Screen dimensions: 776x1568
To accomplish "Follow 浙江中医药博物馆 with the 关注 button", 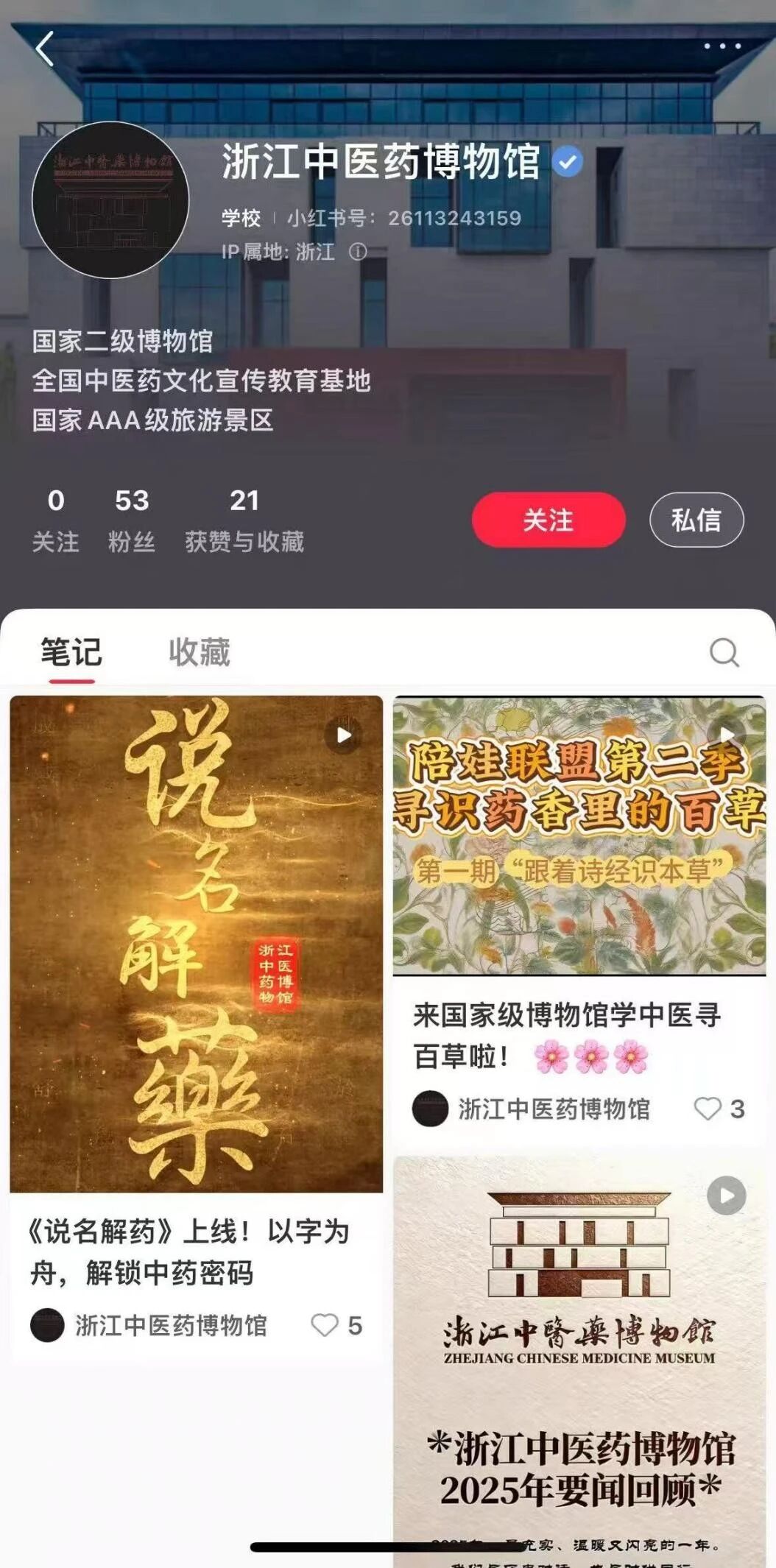I will (549, 520).
